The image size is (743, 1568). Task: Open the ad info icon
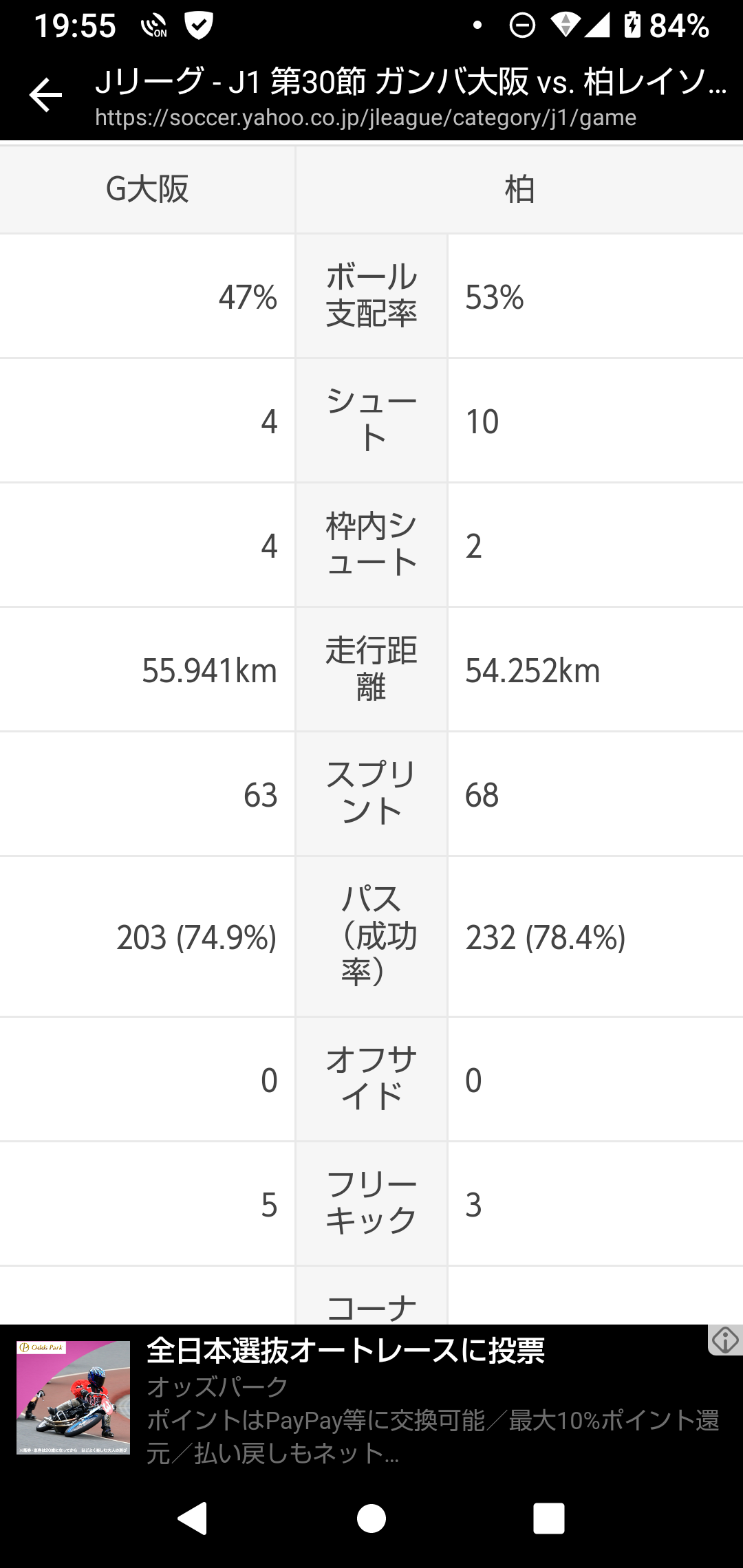[725, 1340]
